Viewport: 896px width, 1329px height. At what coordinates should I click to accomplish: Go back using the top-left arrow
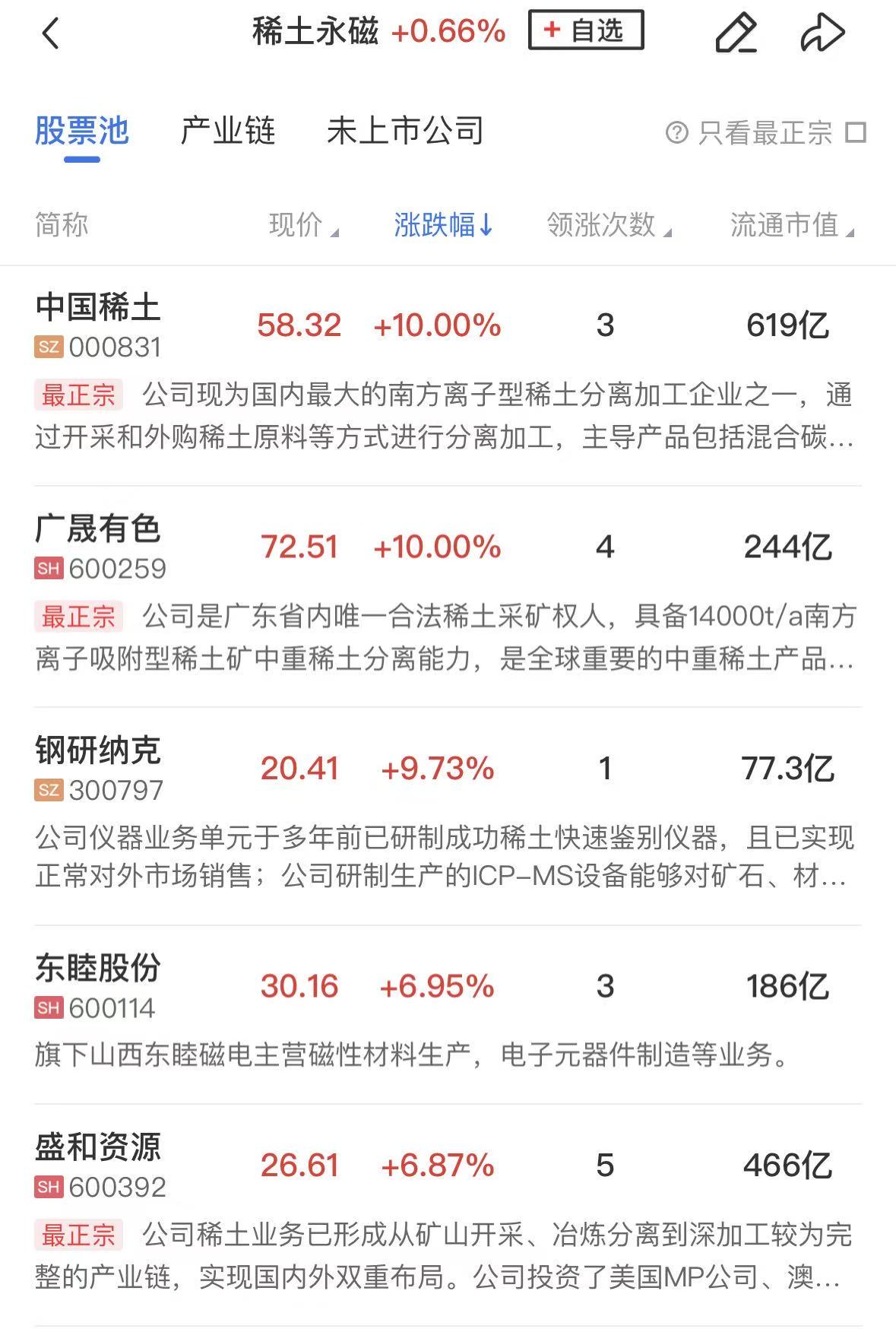(50, 33)
